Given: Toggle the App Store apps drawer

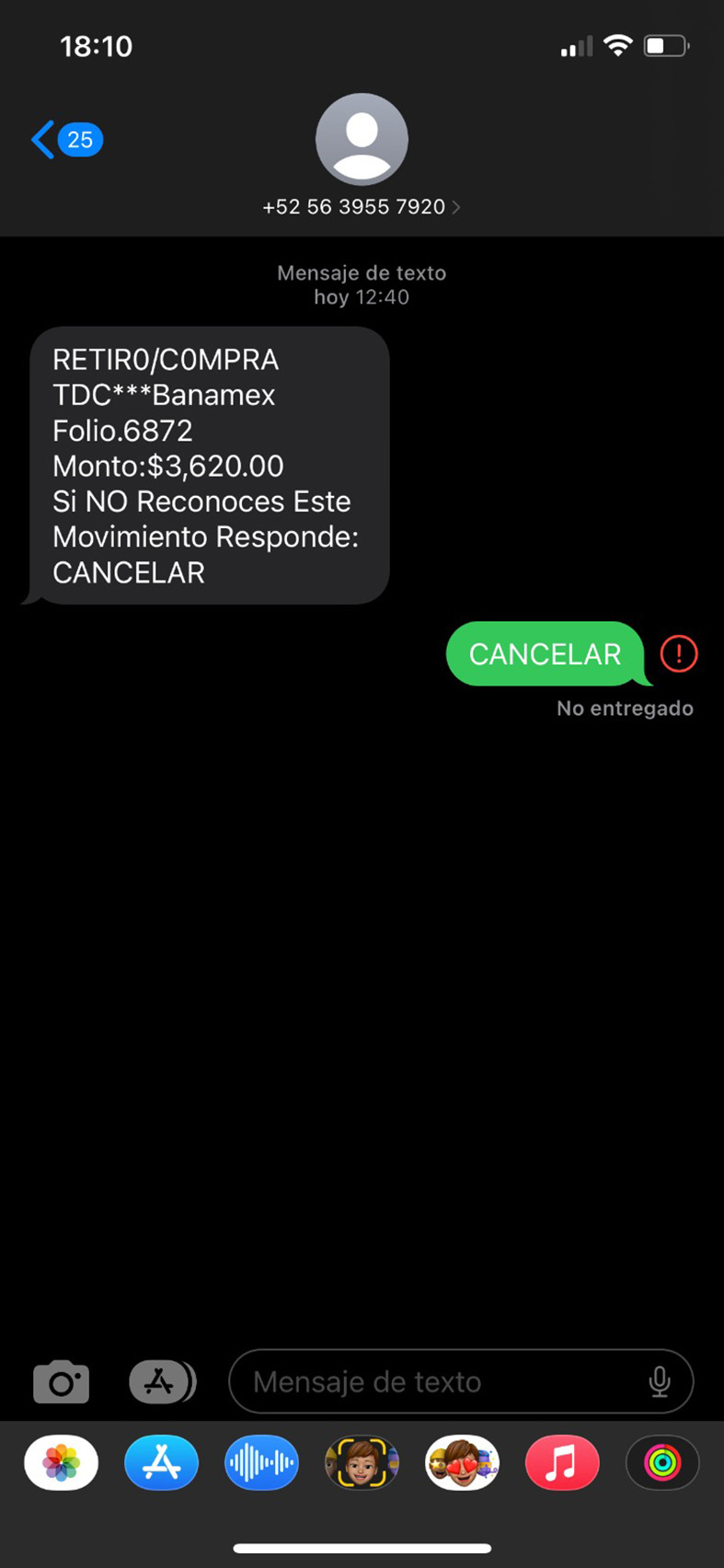Looking at the screenshot, I should [161, 1381].
